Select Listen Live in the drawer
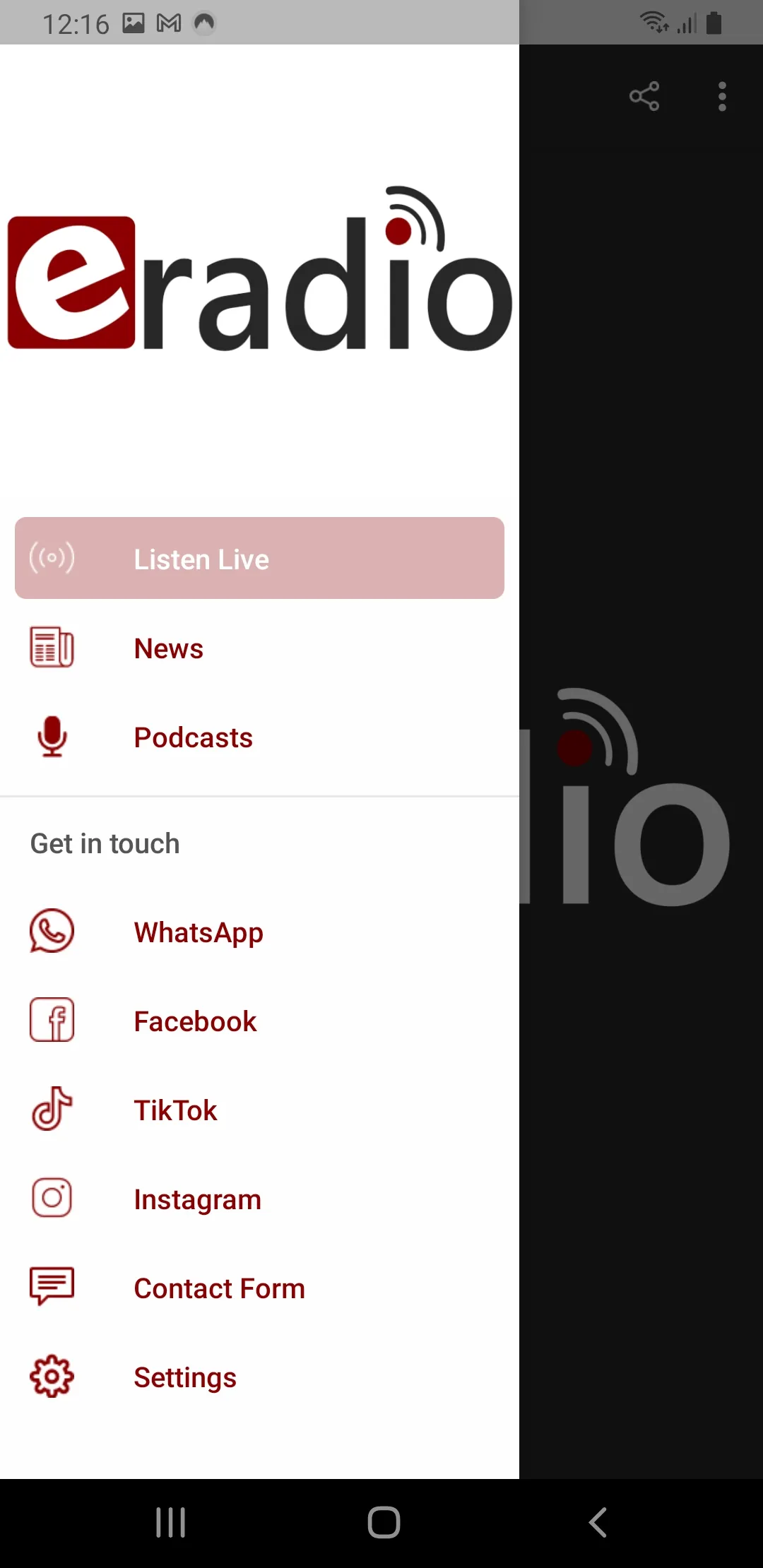This screenshot has height=1568, width=763. pyautogui.click(x=259, y=559)
